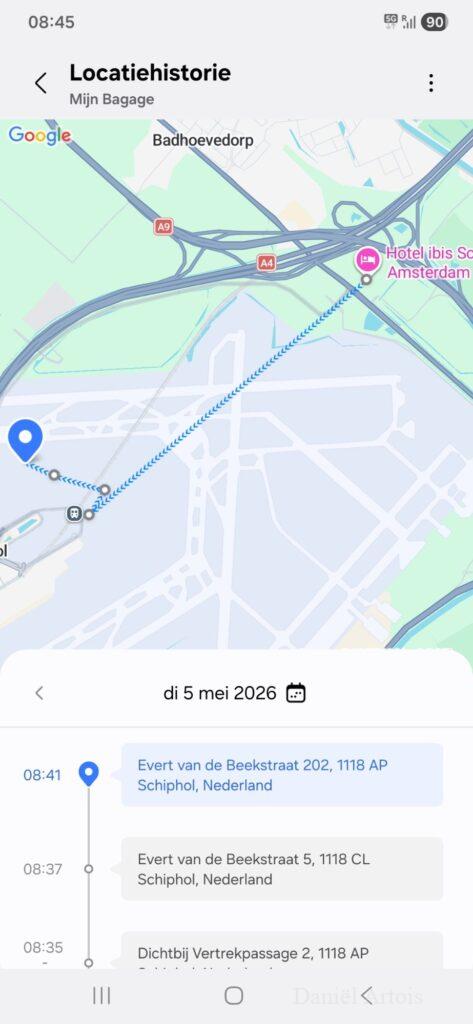Viewport: 473px width, 1024px height.
Task: Go back from Locatiehistorie
Action: tap(41, 83)
